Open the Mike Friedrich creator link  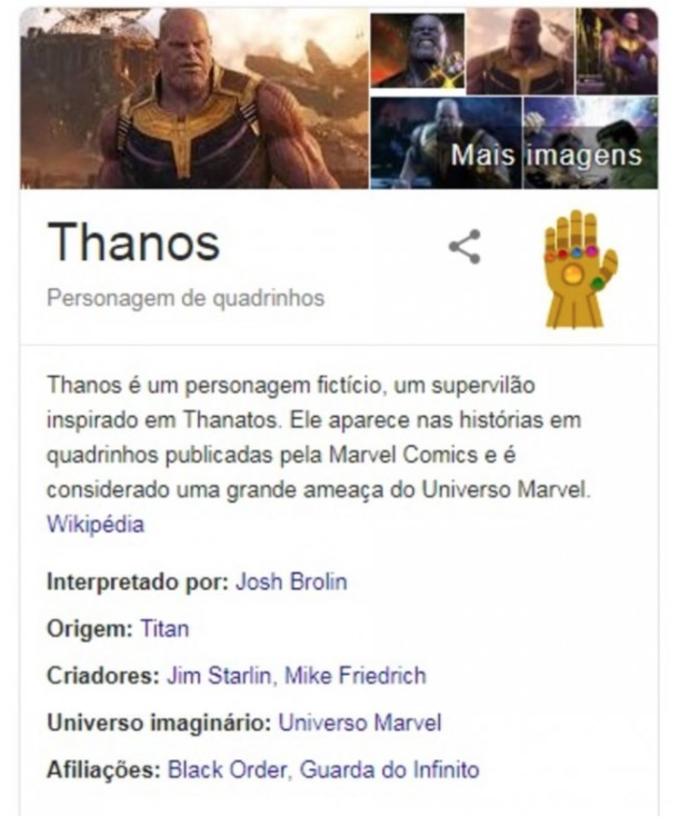355,676
